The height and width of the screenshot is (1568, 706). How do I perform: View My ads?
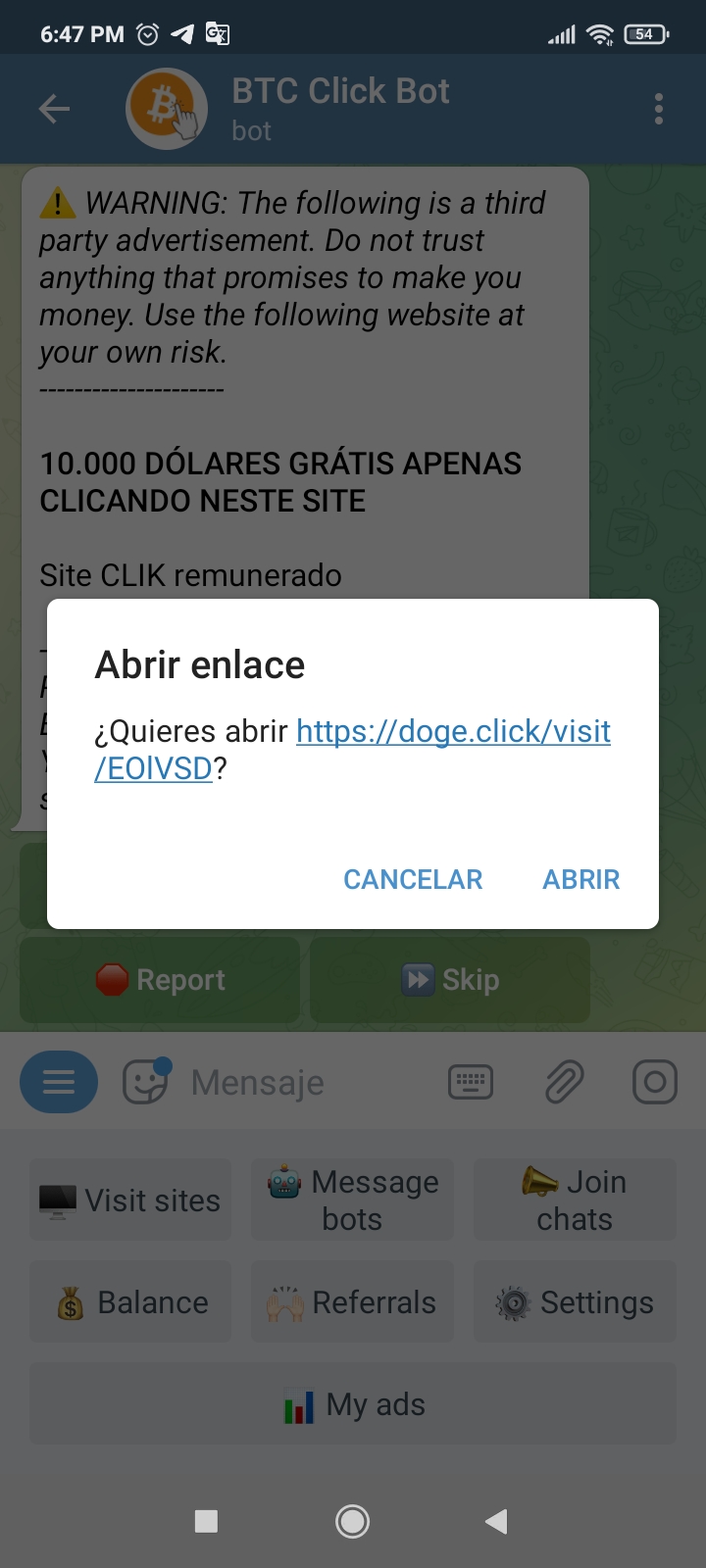(353, 1403)
